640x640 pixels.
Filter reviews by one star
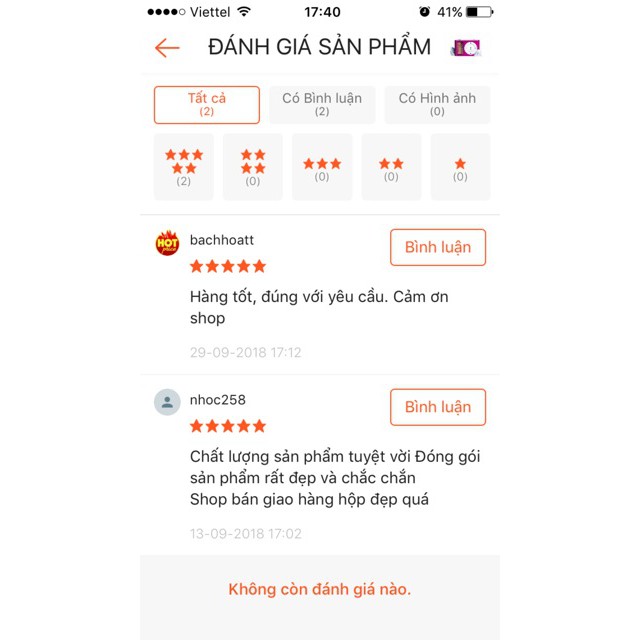(x=460, y=167)
